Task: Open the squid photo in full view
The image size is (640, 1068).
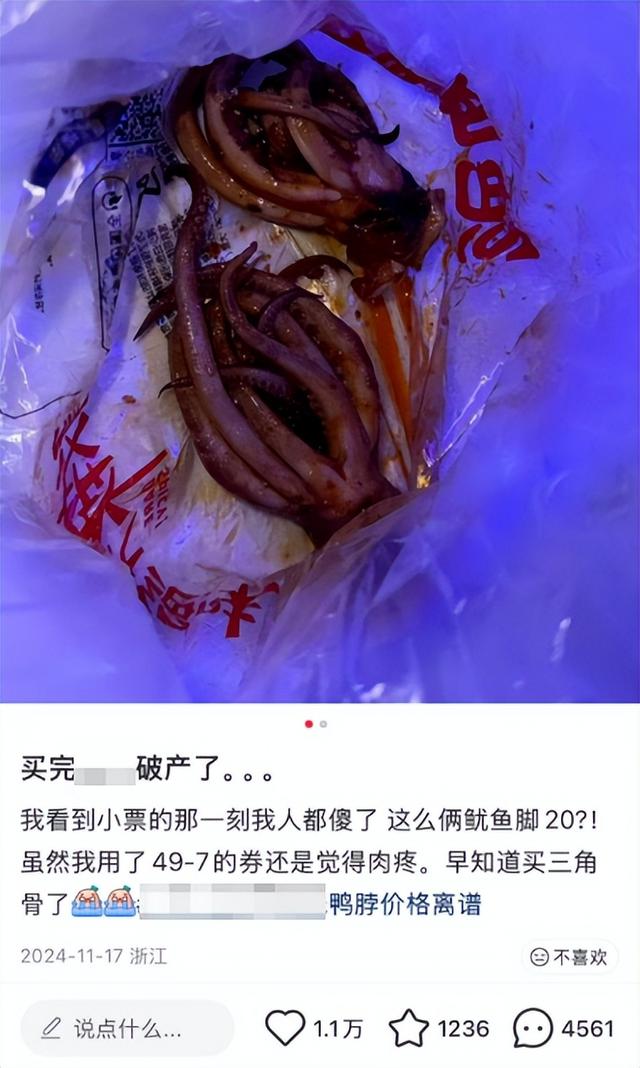Action: click(320, 350)
